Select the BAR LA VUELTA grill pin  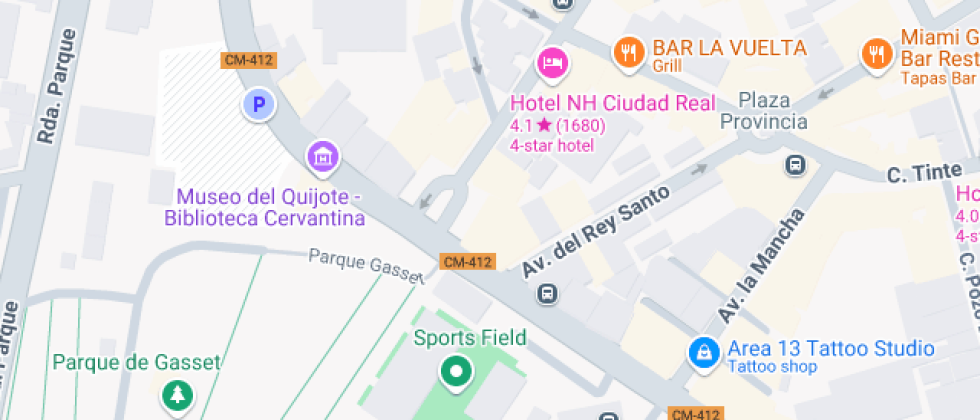coord(628,51)
